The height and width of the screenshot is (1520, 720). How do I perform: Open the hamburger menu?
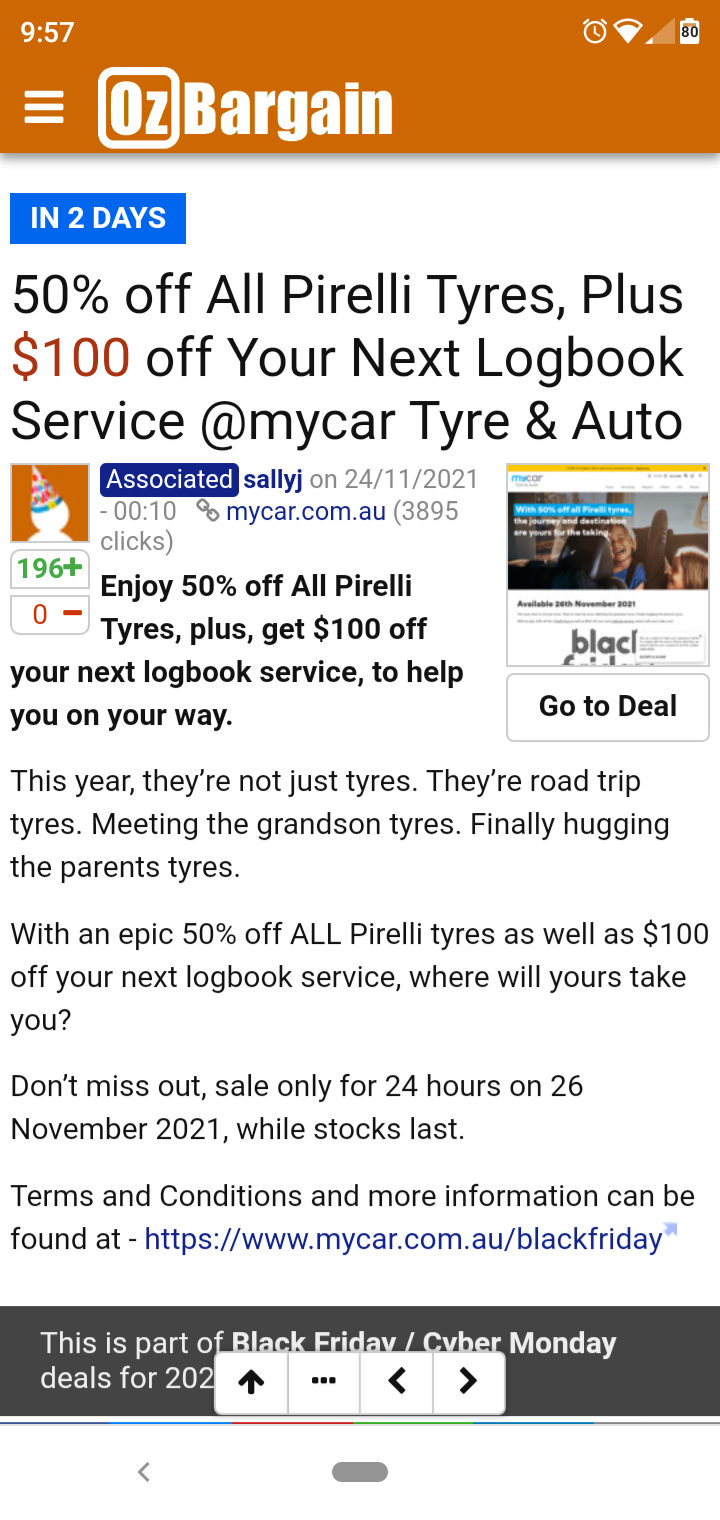44,107
